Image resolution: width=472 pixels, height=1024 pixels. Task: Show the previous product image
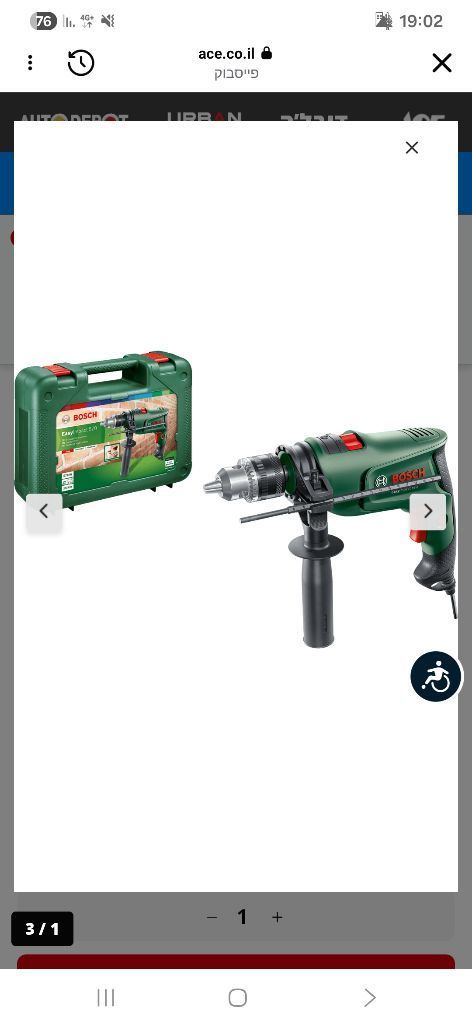click(x=44, y=511)
